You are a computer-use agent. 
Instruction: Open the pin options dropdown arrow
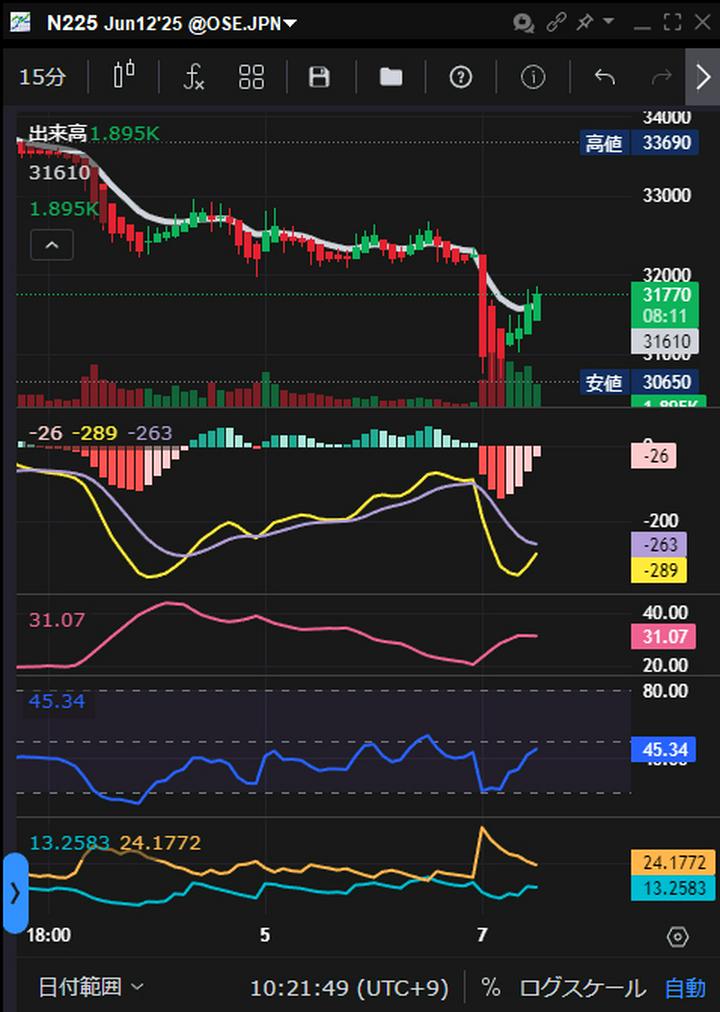pos(608,22)
